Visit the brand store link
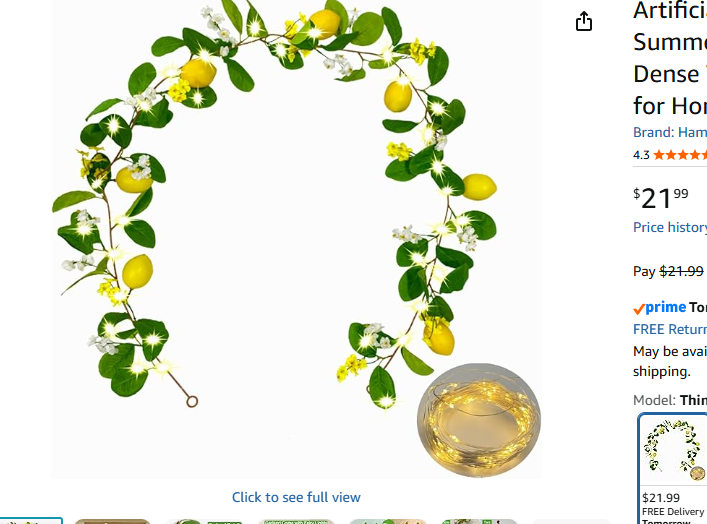This screenshot has width=707, height=524. (670, 132)
